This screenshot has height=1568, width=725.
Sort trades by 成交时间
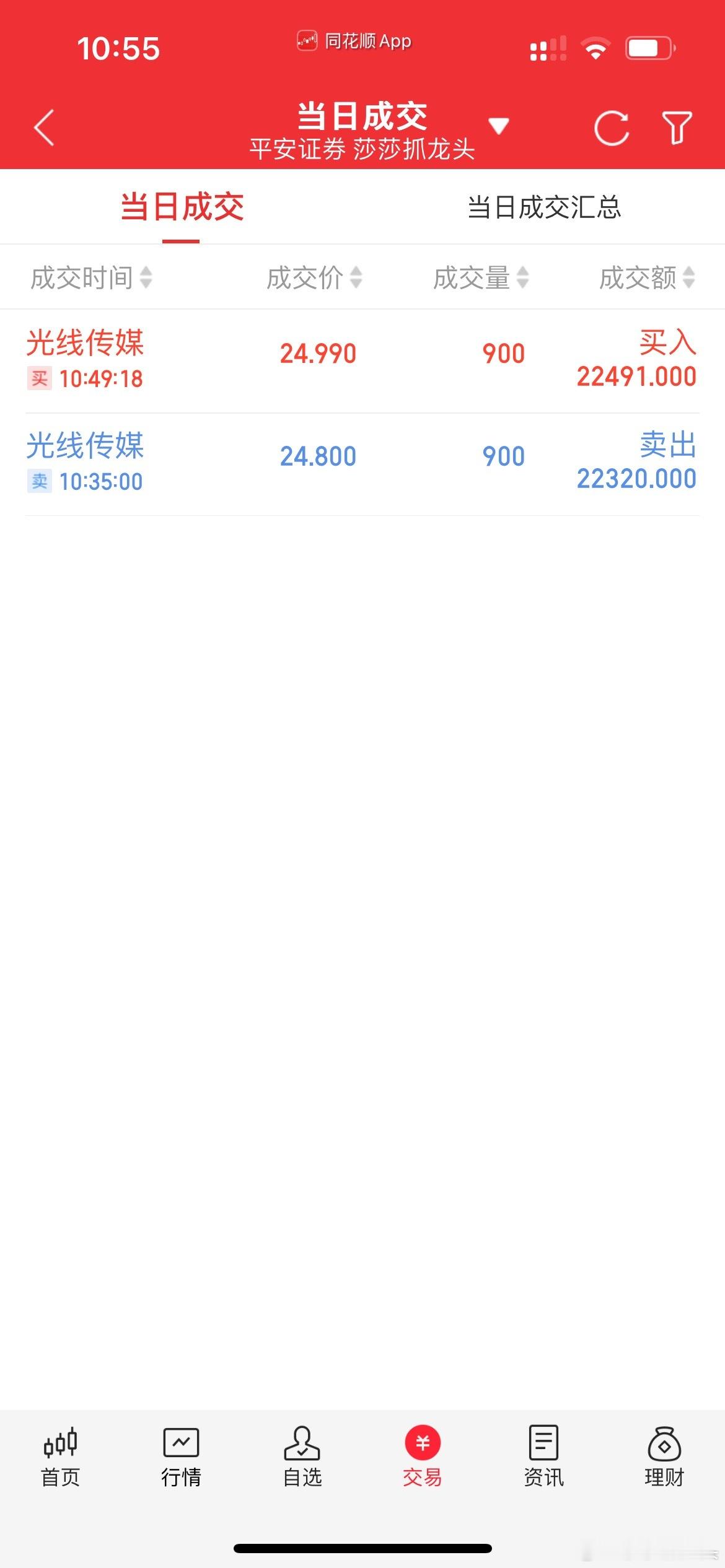92,279
